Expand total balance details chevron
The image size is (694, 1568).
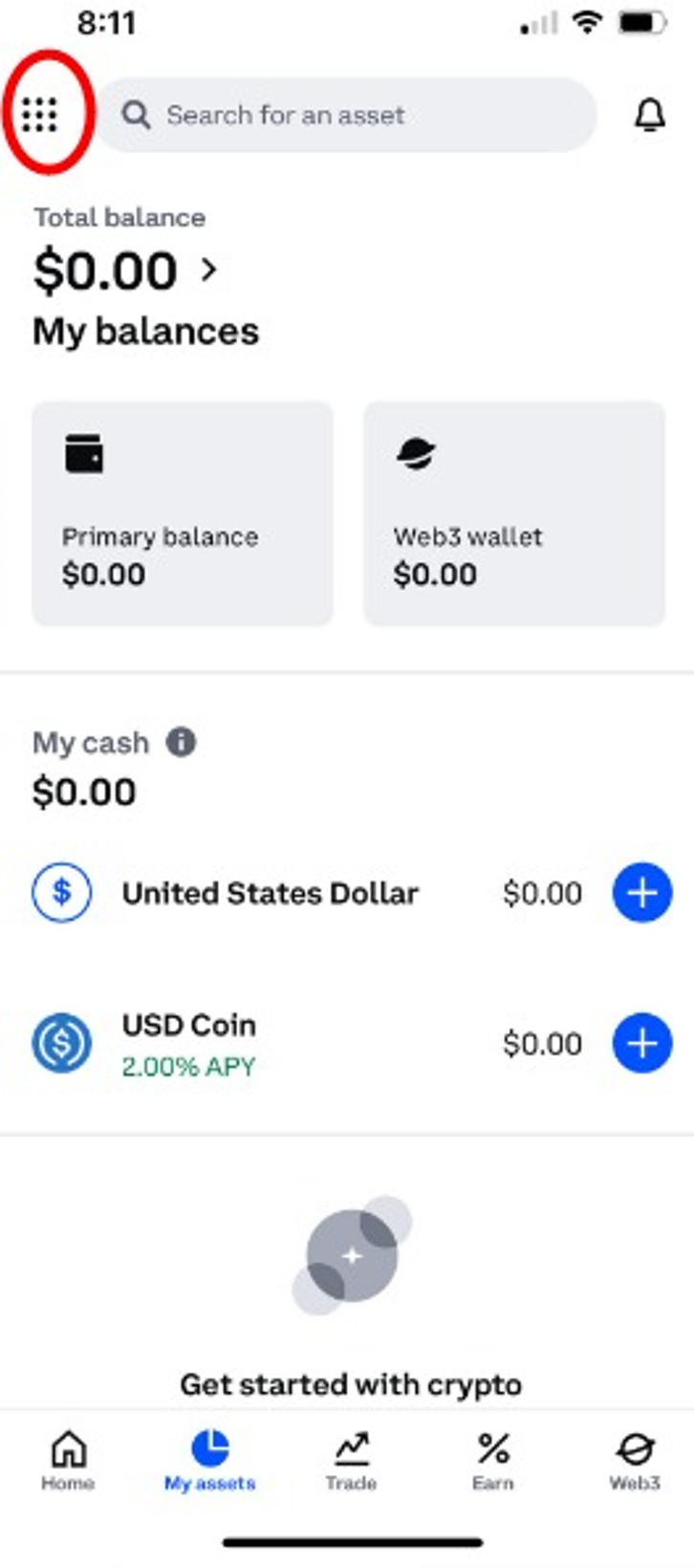click(x=209, y=271)
